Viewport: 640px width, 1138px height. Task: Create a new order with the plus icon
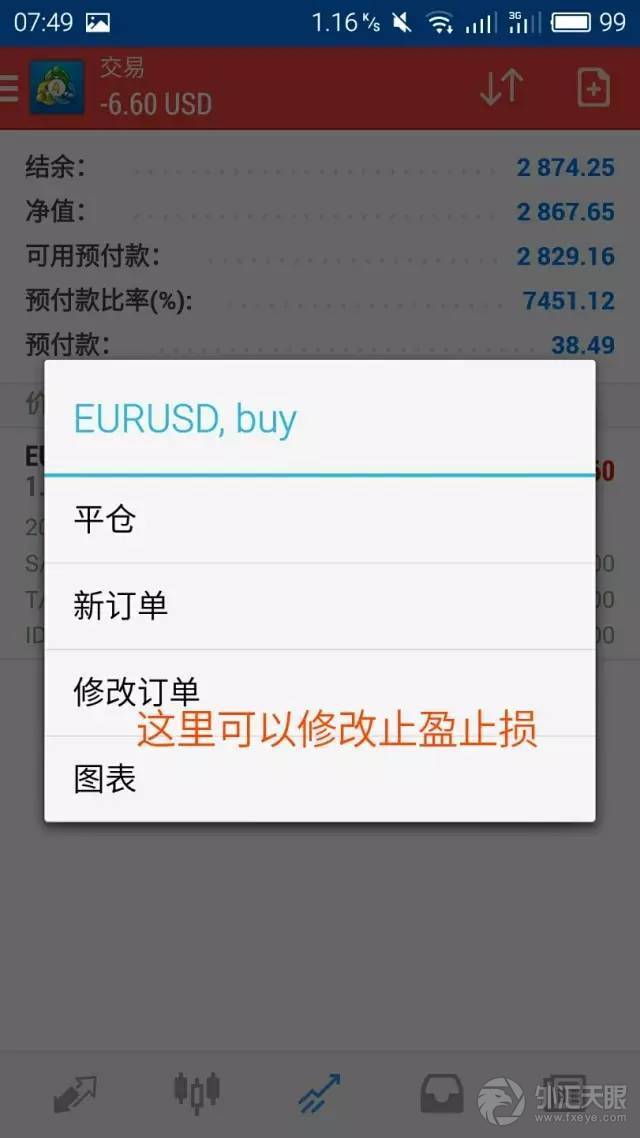(593, 88)
